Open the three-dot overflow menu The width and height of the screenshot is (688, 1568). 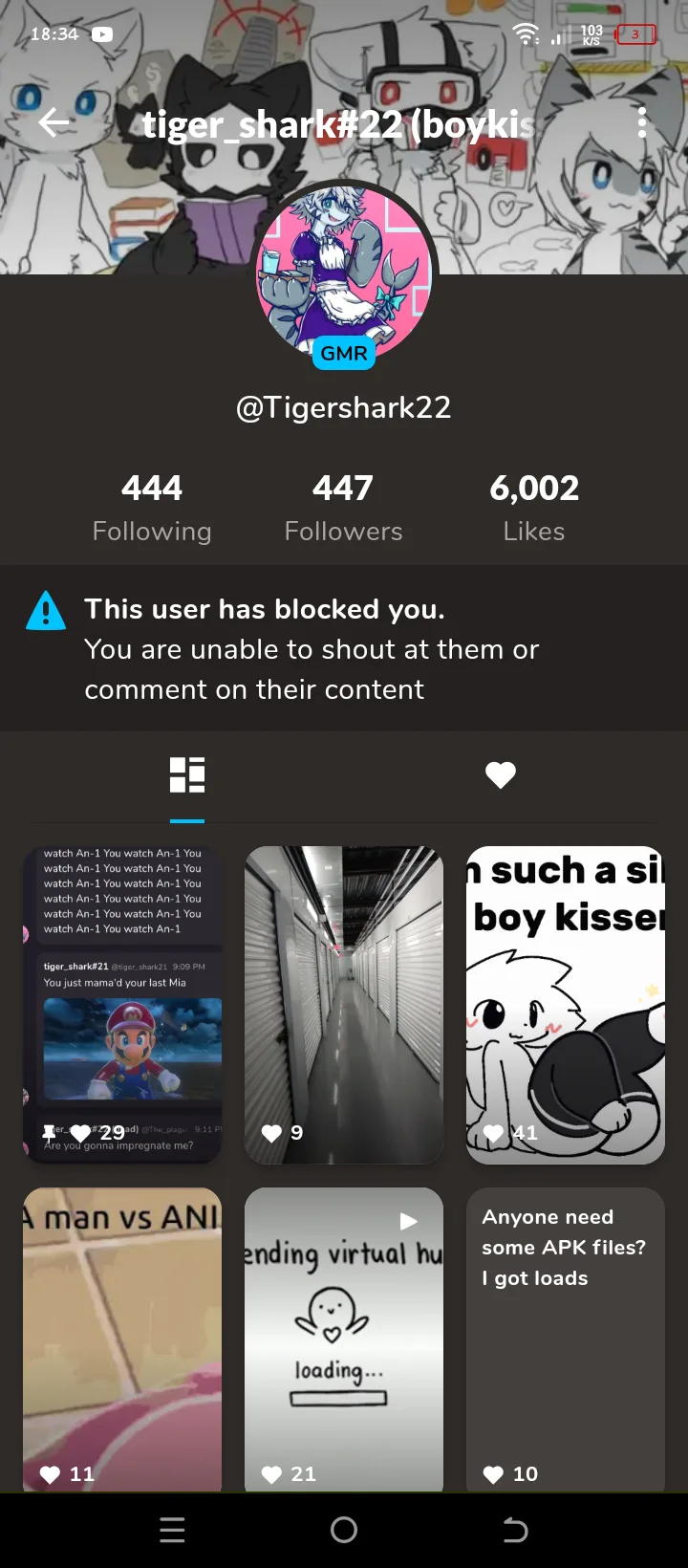pos(641,122)
